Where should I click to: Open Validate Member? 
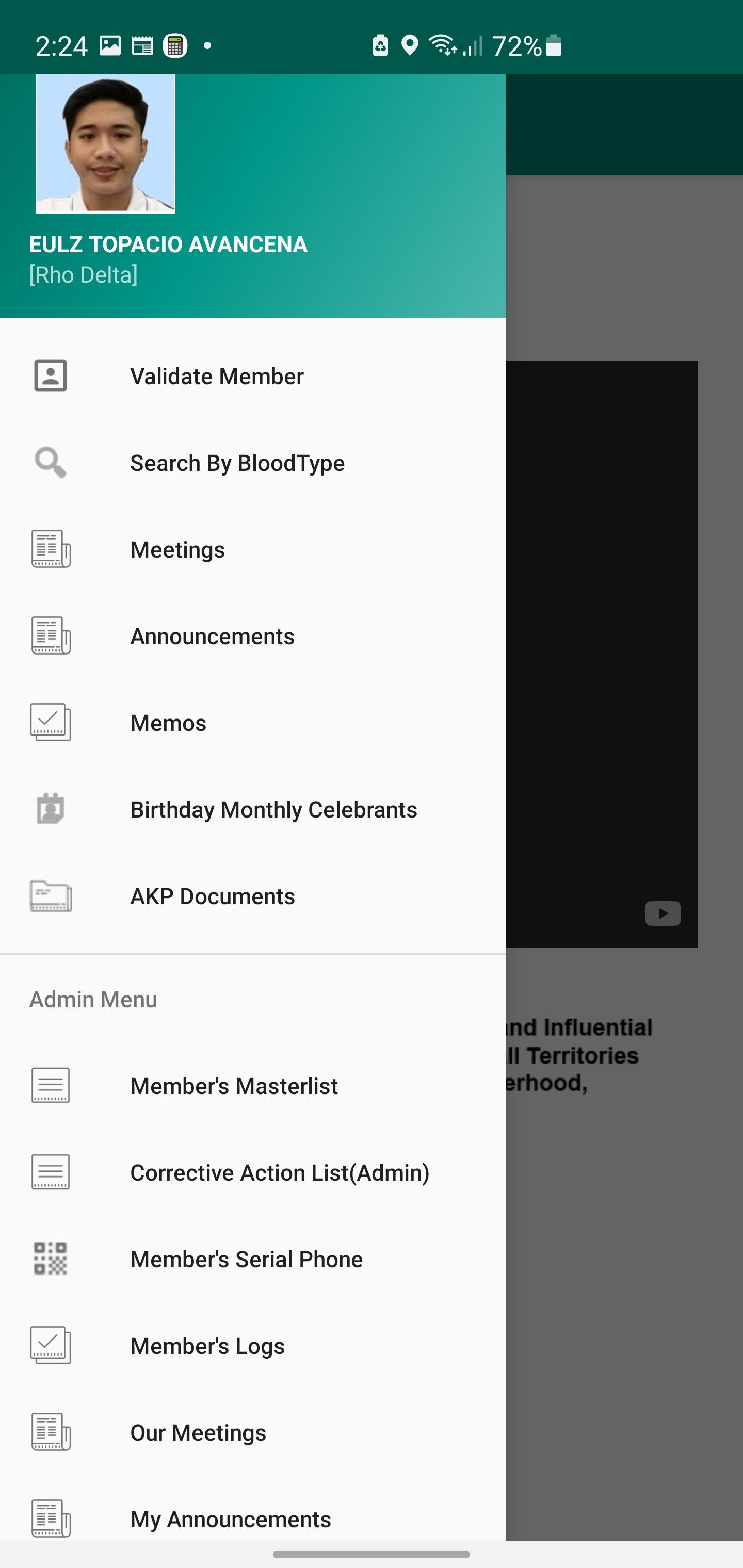click(217, 376)
